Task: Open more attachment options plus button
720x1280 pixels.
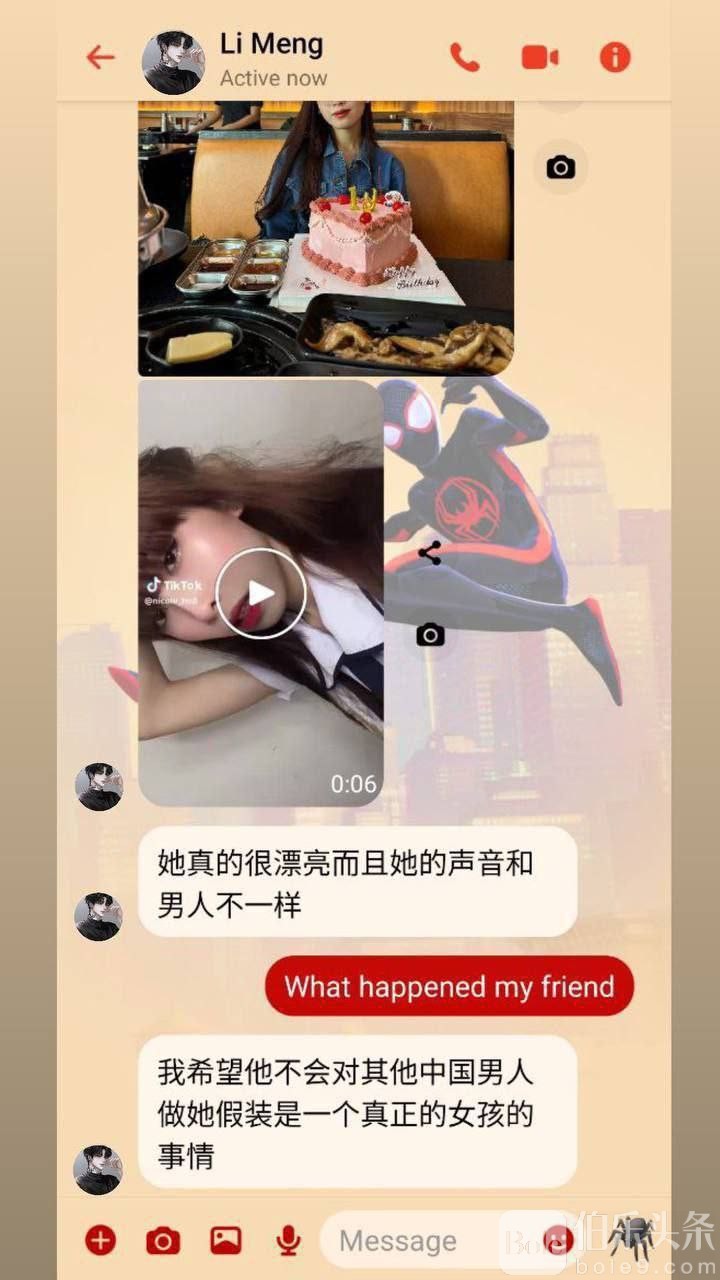Action: click(100, 1241)
